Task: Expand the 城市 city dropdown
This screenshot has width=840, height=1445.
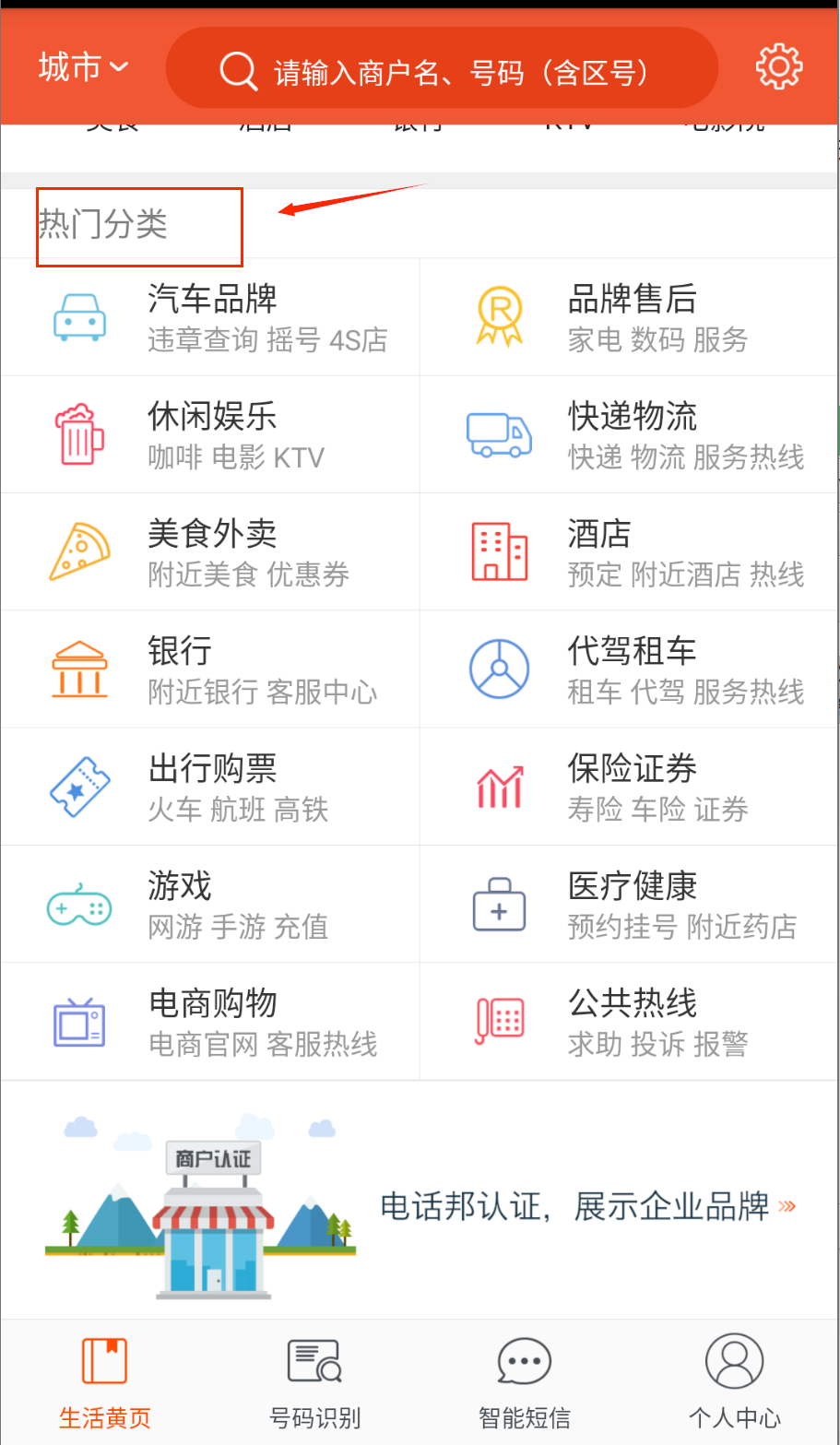Action: [x=83, y=67]
